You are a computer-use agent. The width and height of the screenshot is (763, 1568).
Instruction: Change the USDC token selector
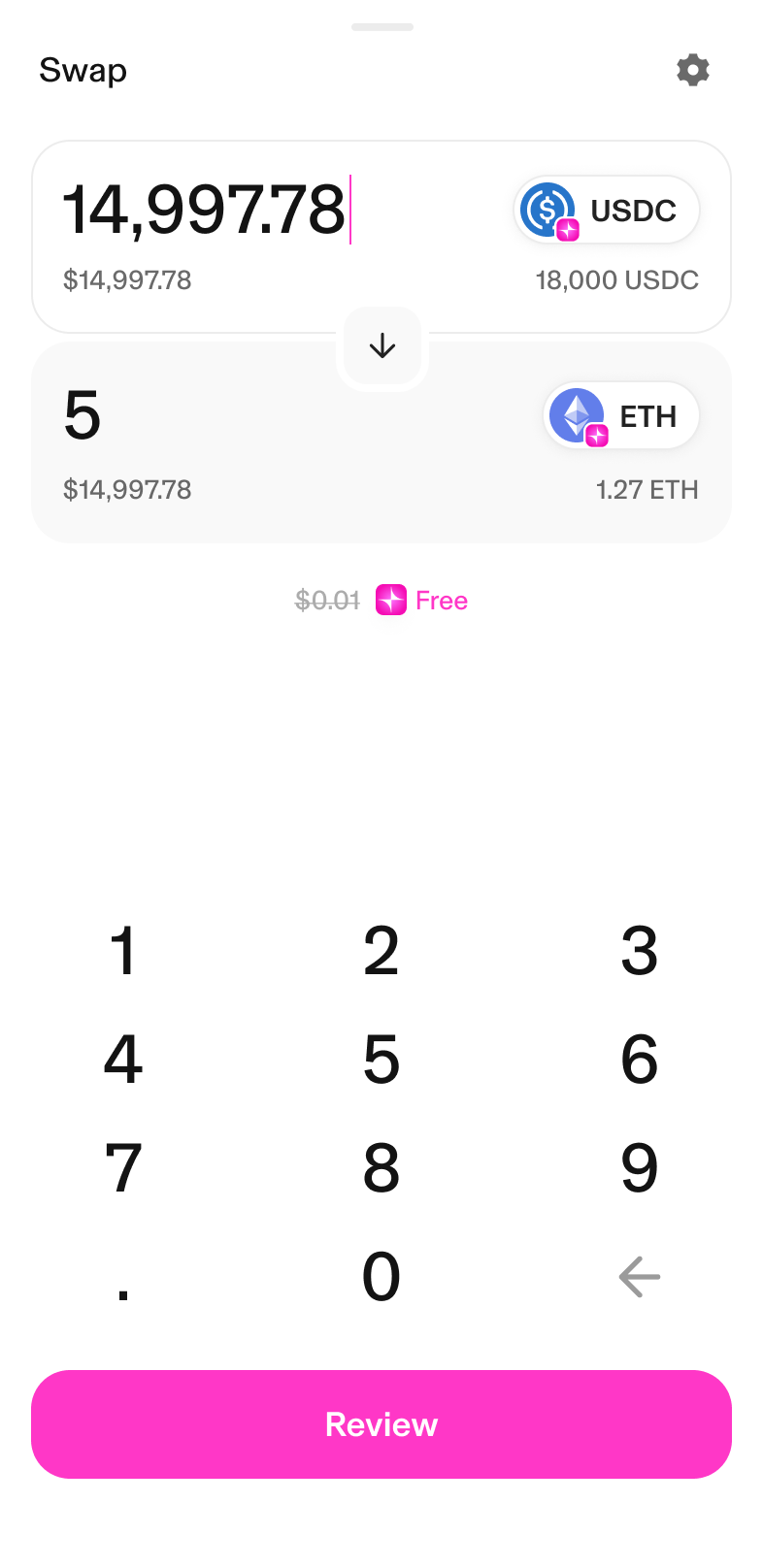607,210
